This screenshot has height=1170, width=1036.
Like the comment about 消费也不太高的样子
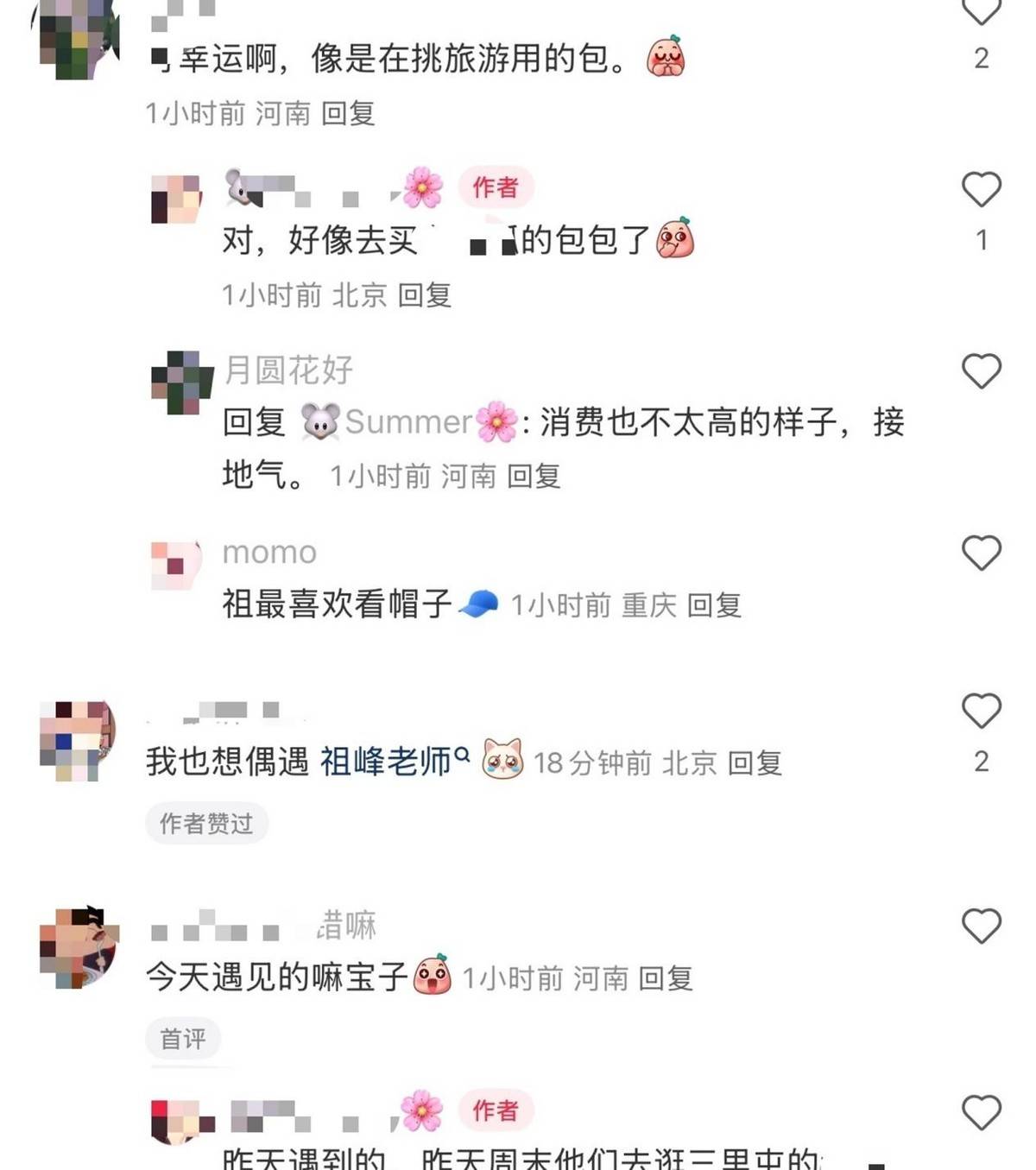981,371
